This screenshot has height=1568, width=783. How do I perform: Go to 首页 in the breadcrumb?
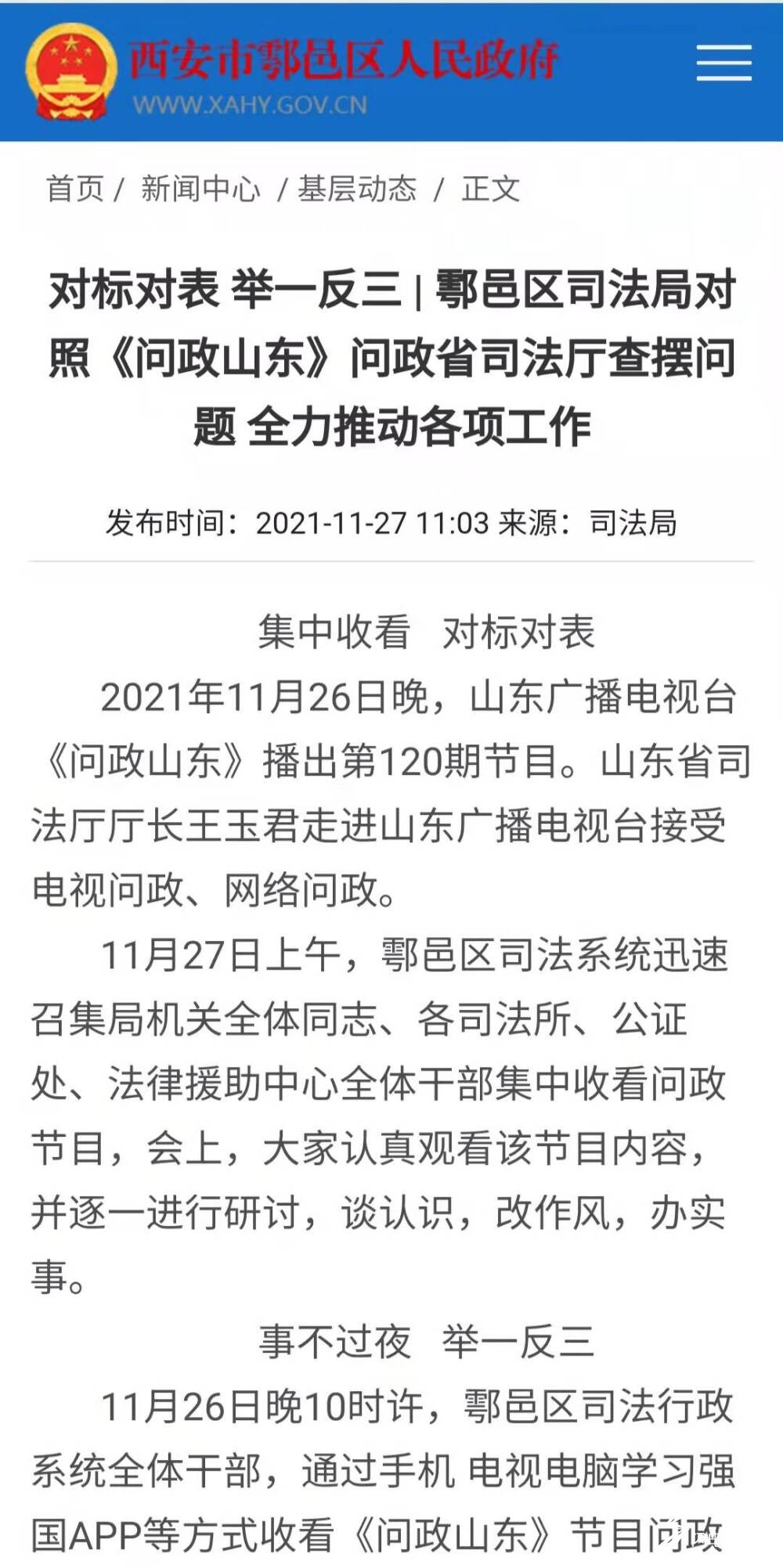(x=75, y=189)
